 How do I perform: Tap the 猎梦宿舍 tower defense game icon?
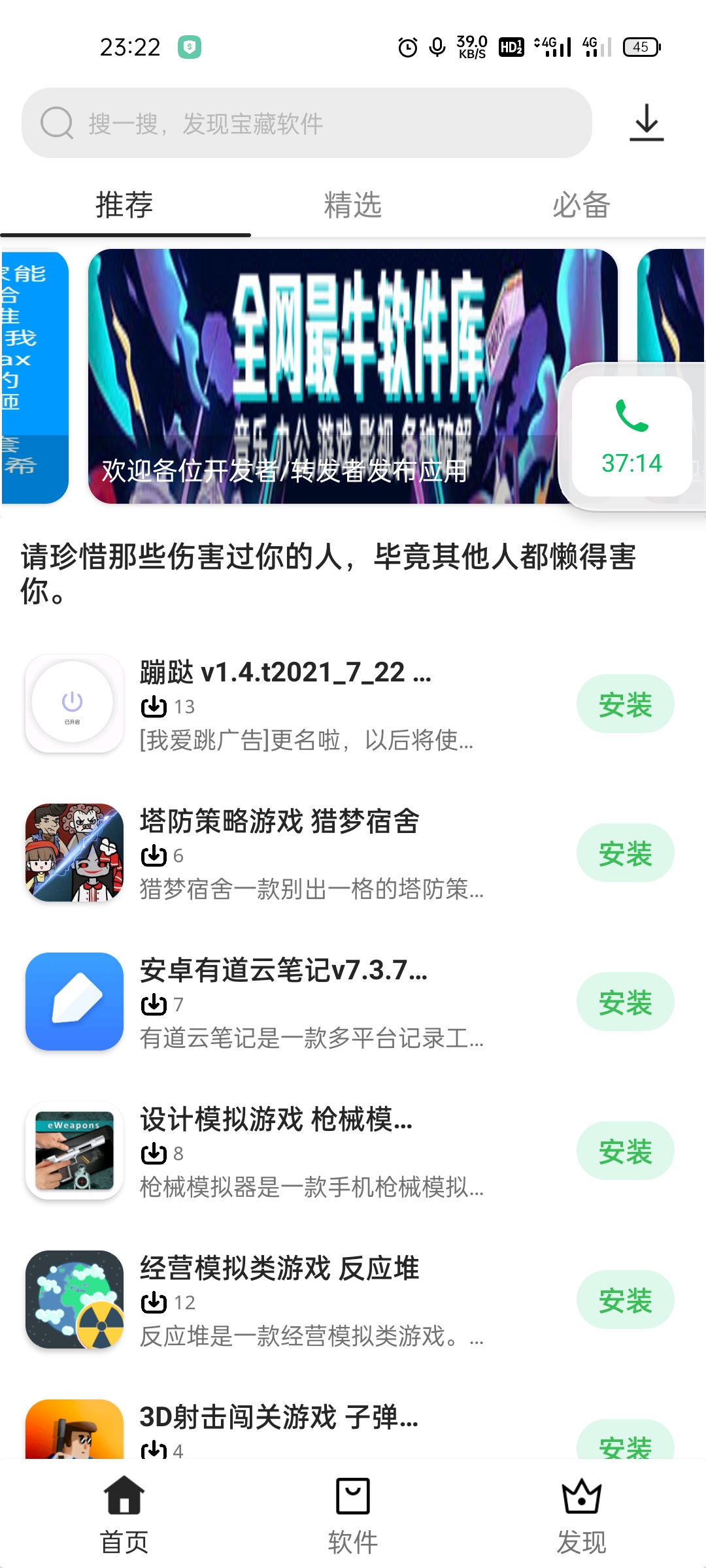[74, 853]
